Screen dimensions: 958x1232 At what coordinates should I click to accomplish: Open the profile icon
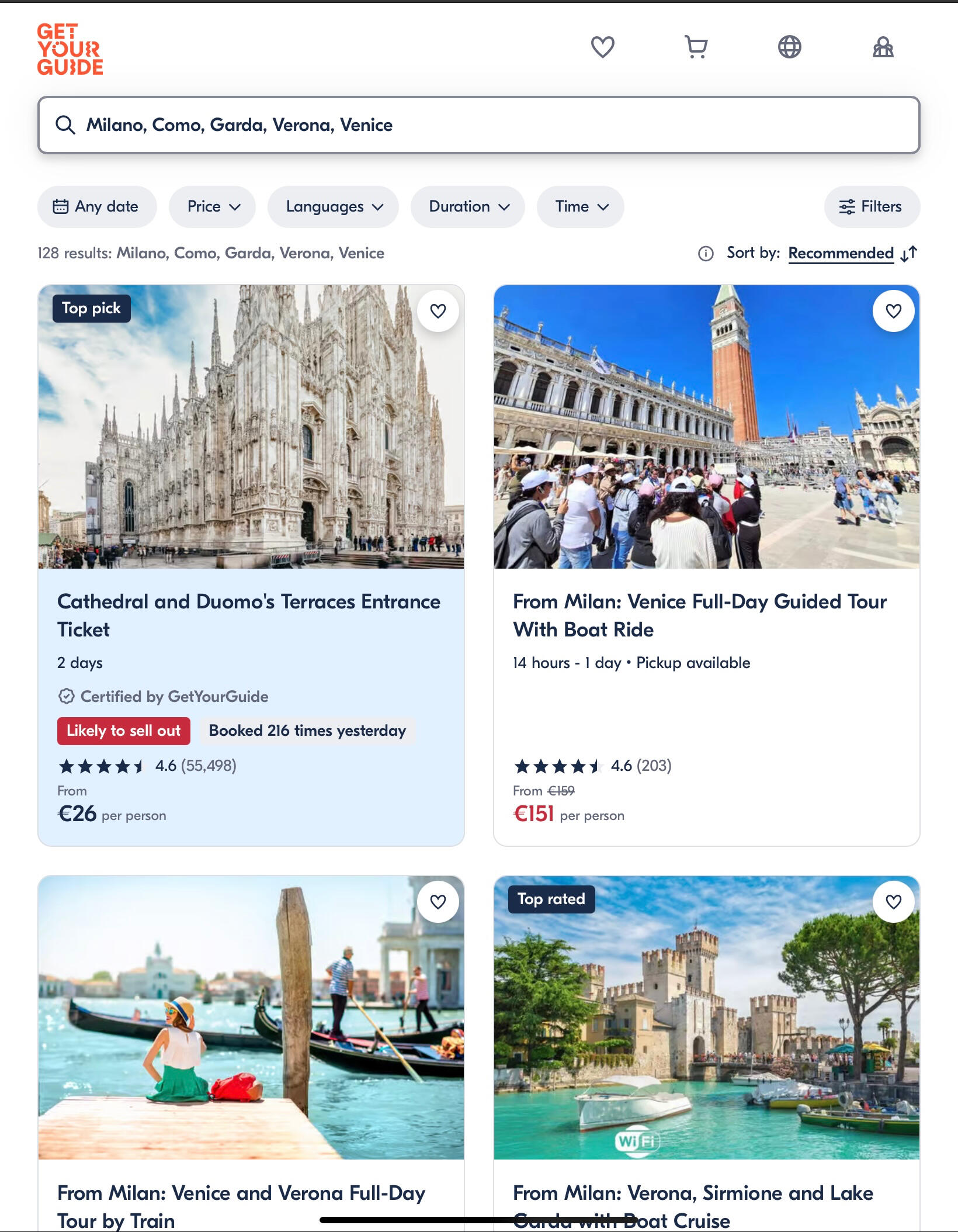883,47
